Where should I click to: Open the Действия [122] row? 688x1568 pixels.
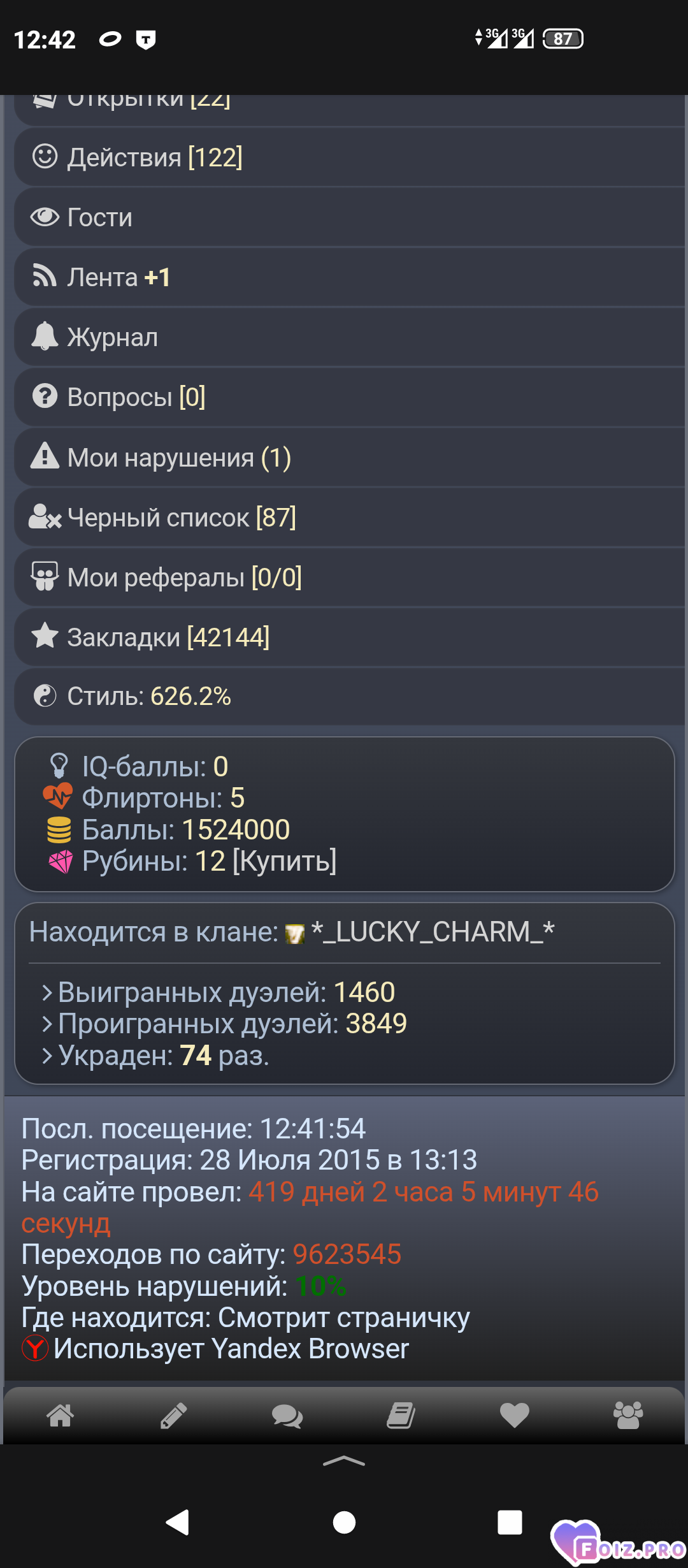coord(155,157)
